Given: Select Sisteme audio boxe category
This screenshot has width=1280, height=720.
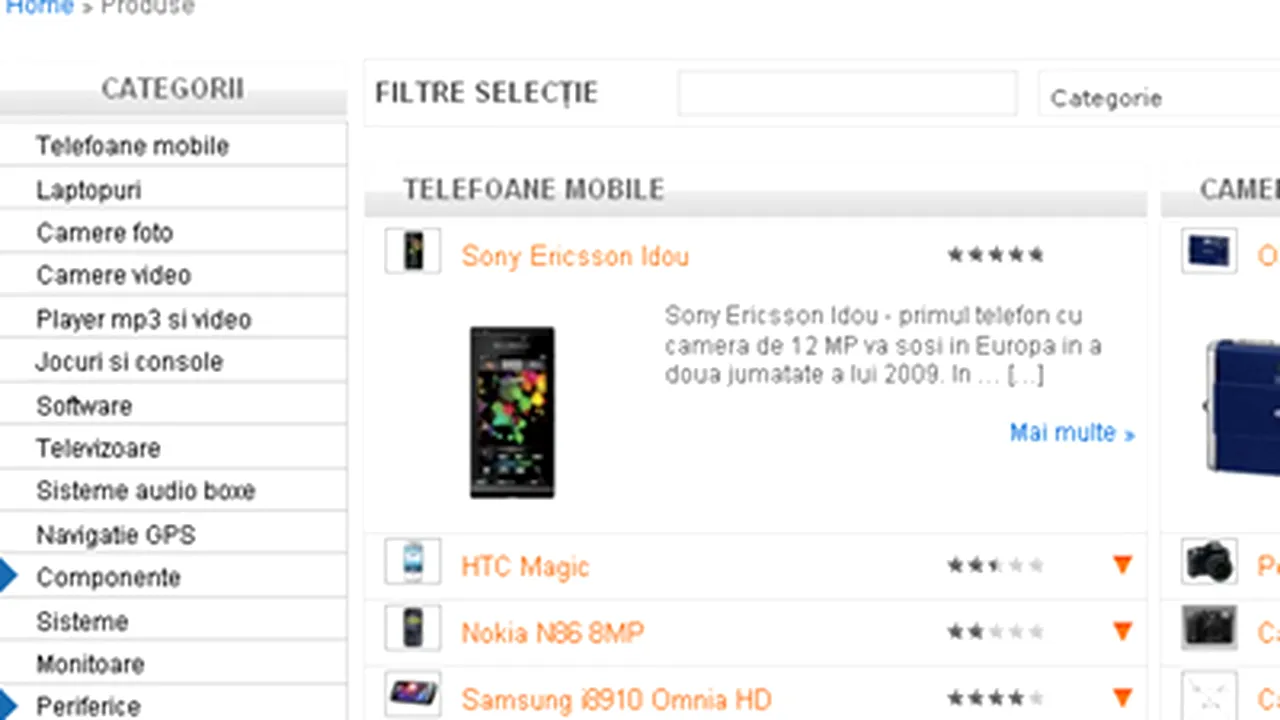Looking at the screenshot, I should point(145,491).
